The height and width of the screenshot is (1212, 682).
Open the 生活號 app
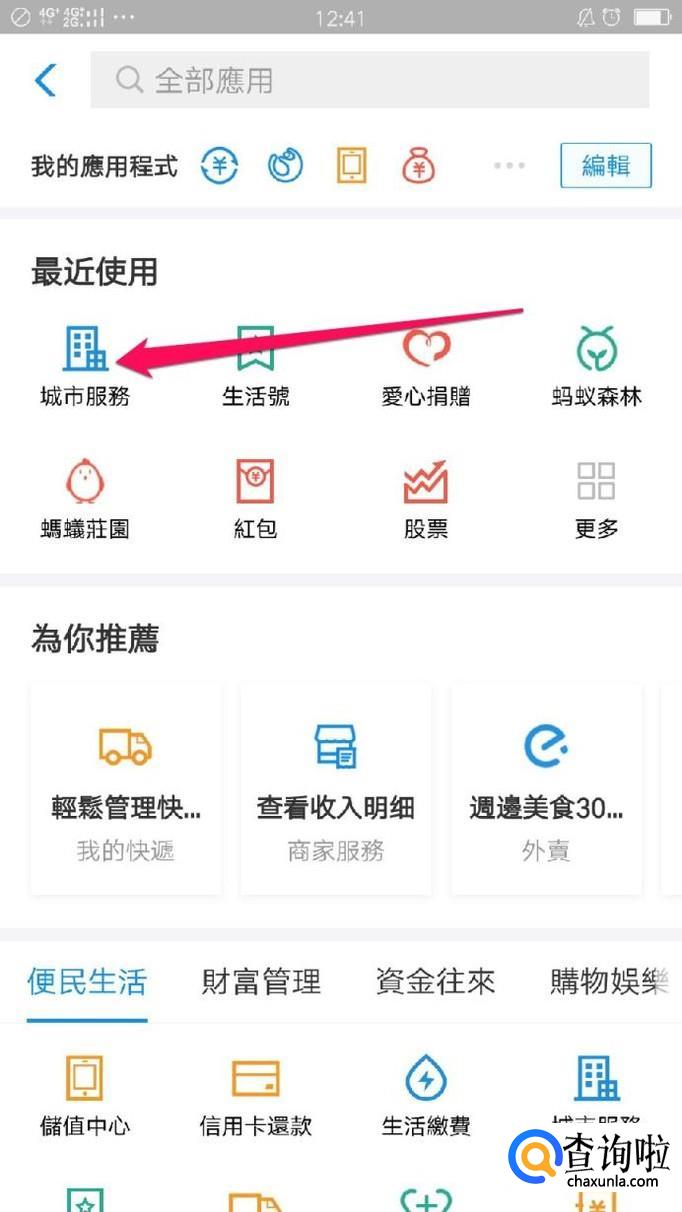click(255, 365)
